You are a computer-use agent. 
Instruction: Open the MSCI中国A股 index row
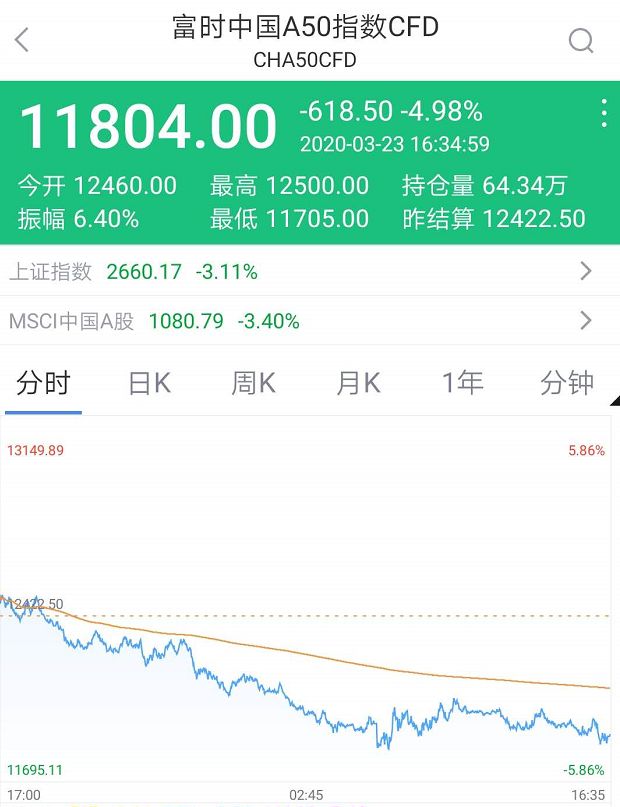[310, 321]
